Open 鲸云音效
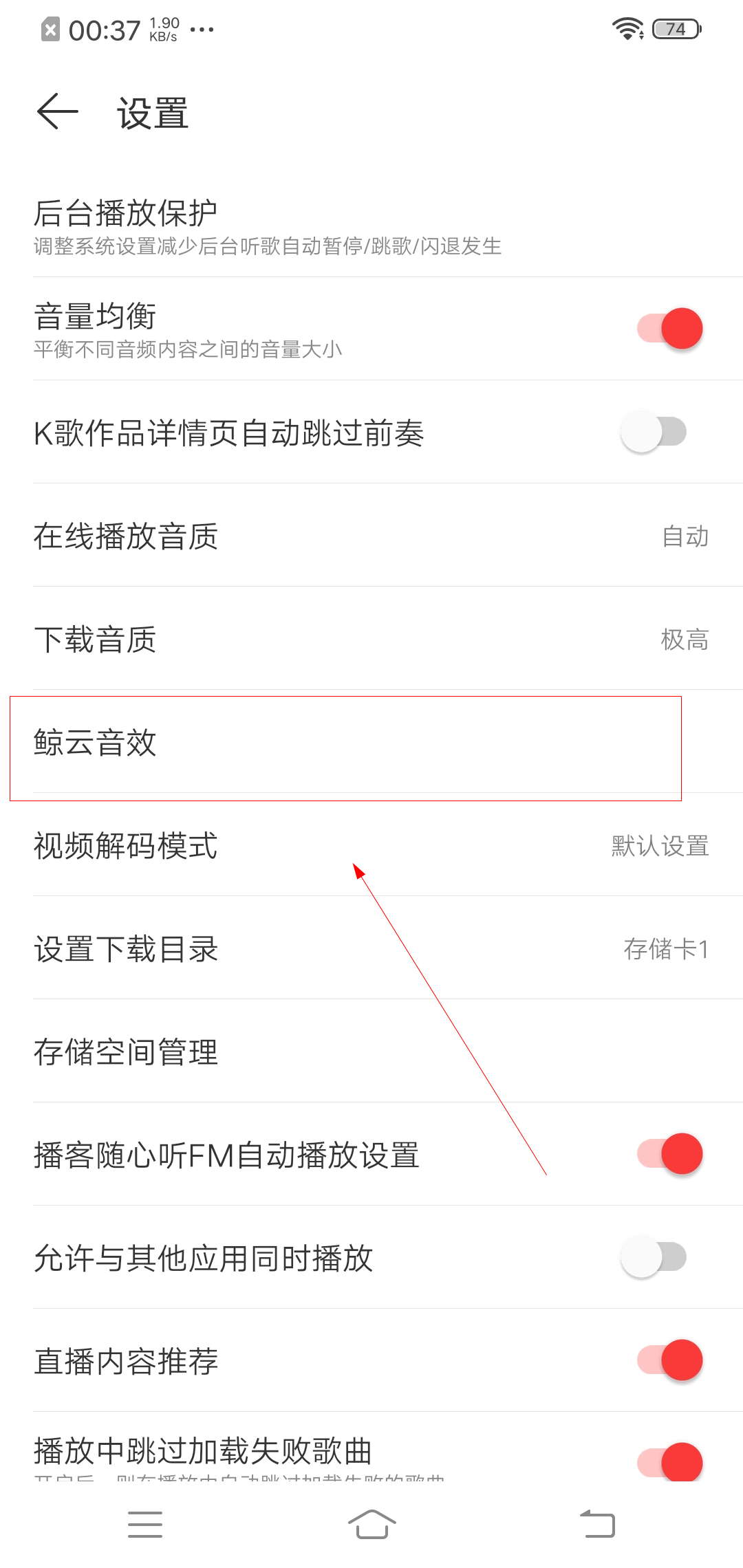Viewport: 743px width, 1568px height. pos(344,743)
